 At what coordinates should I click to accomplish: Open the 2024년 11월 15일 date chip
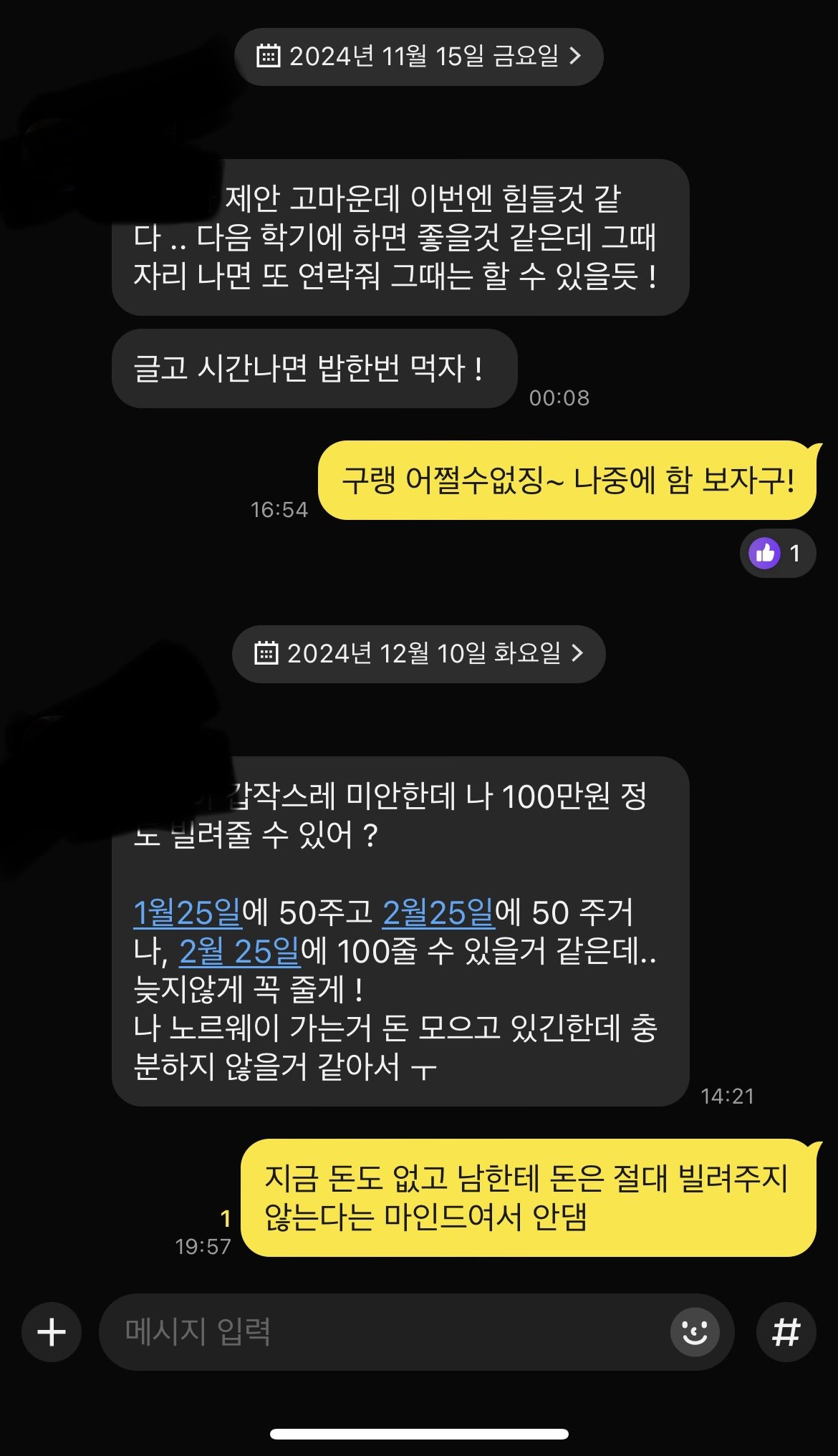pos(419,57)
